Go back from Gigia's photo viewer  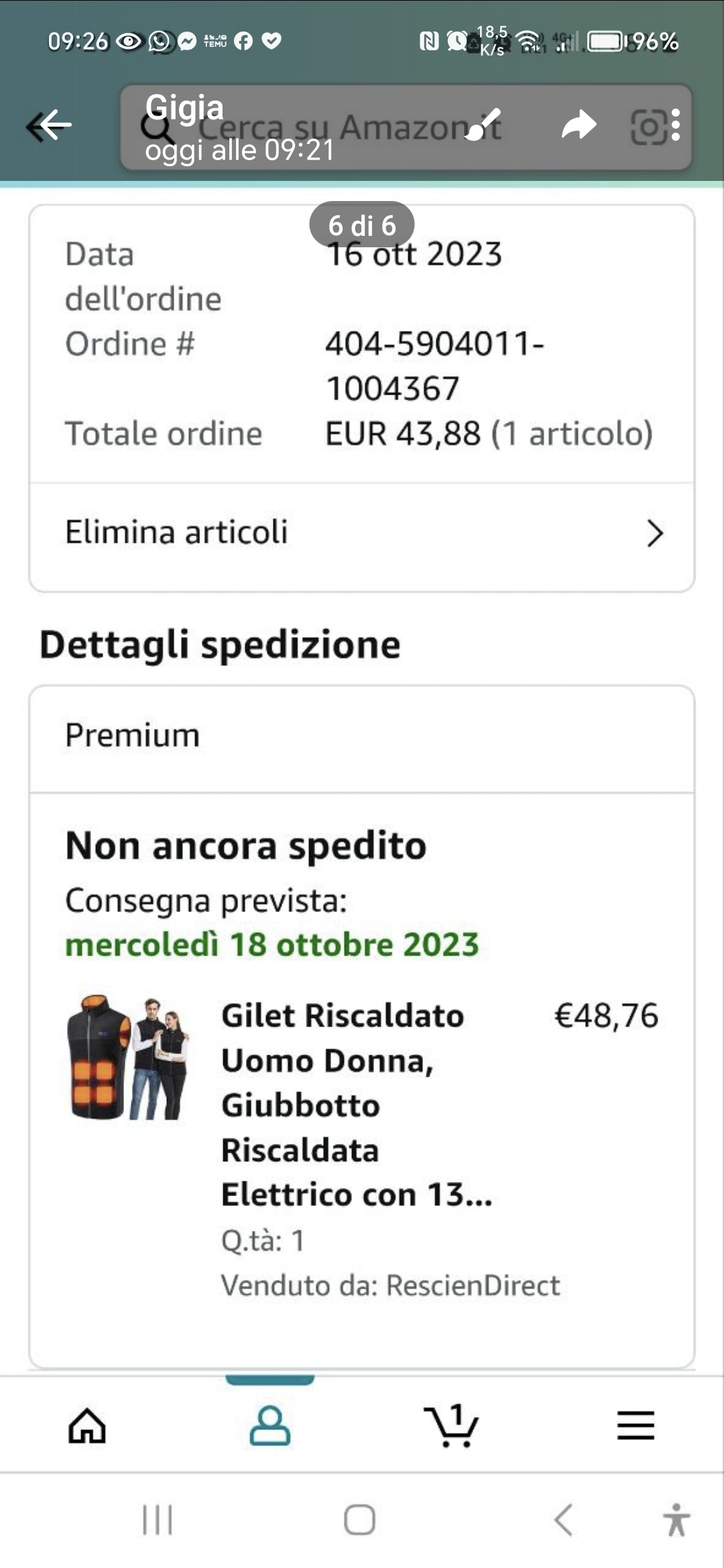coord(50,125)
